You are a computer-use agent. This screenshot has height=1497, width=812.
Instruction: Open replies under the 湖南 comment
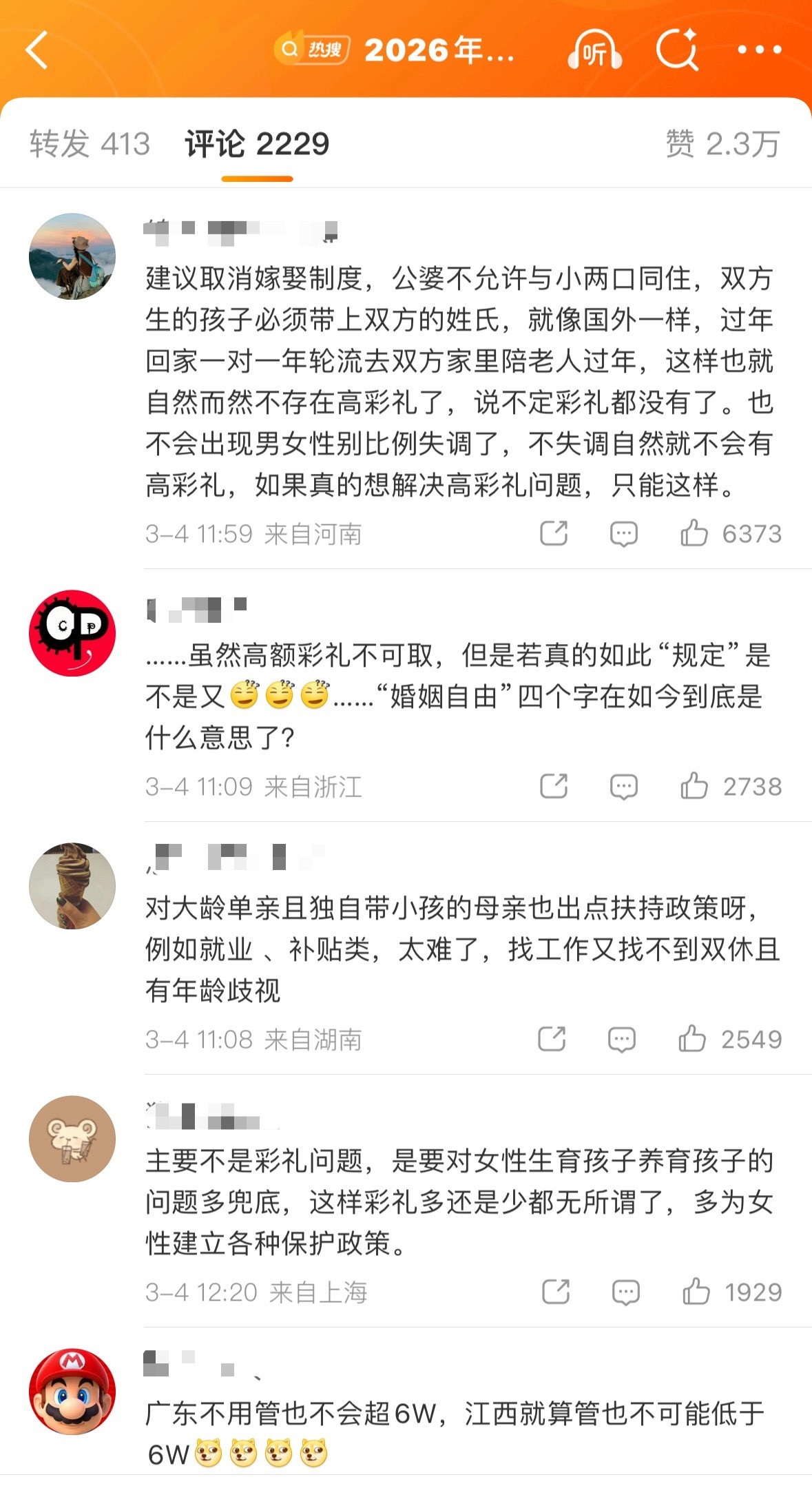[x=622, y=1040]
